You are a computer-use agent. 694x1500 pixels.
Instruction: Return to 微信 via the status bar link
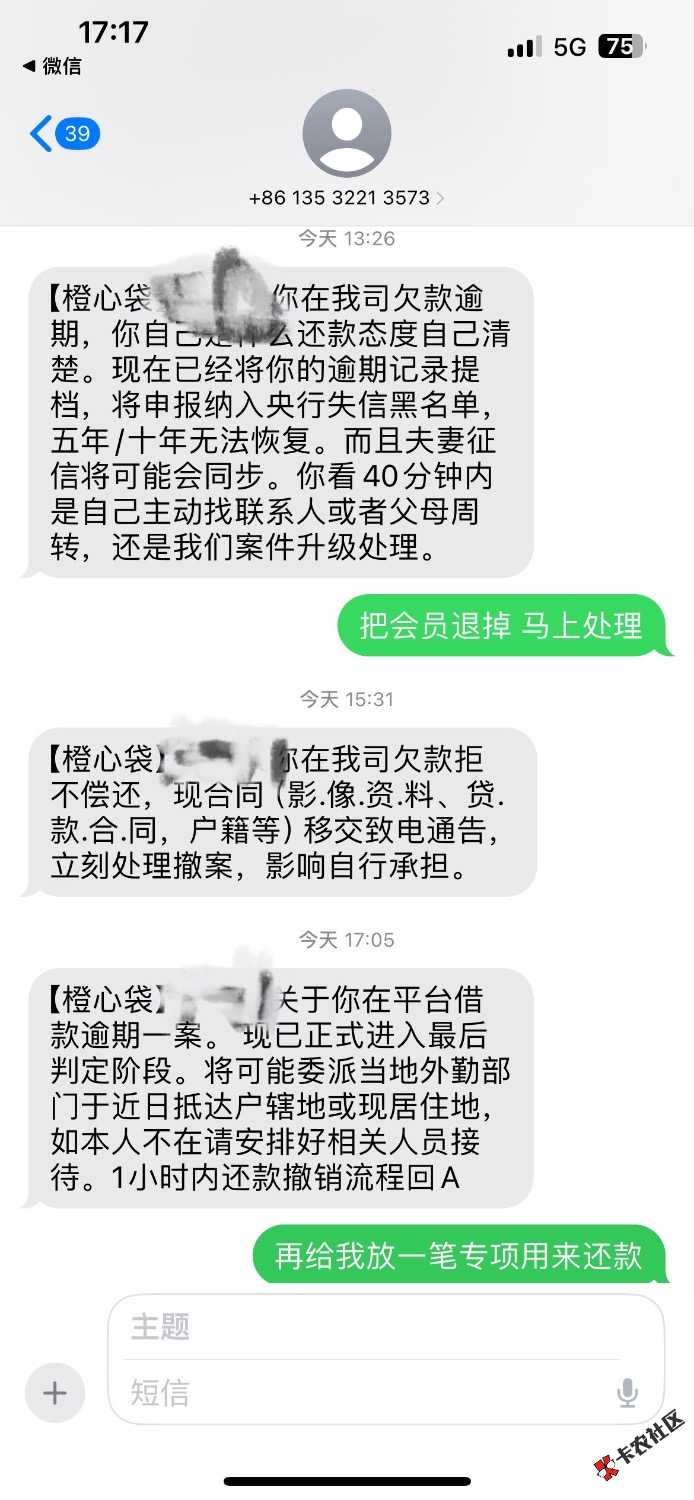pos(53,67)
